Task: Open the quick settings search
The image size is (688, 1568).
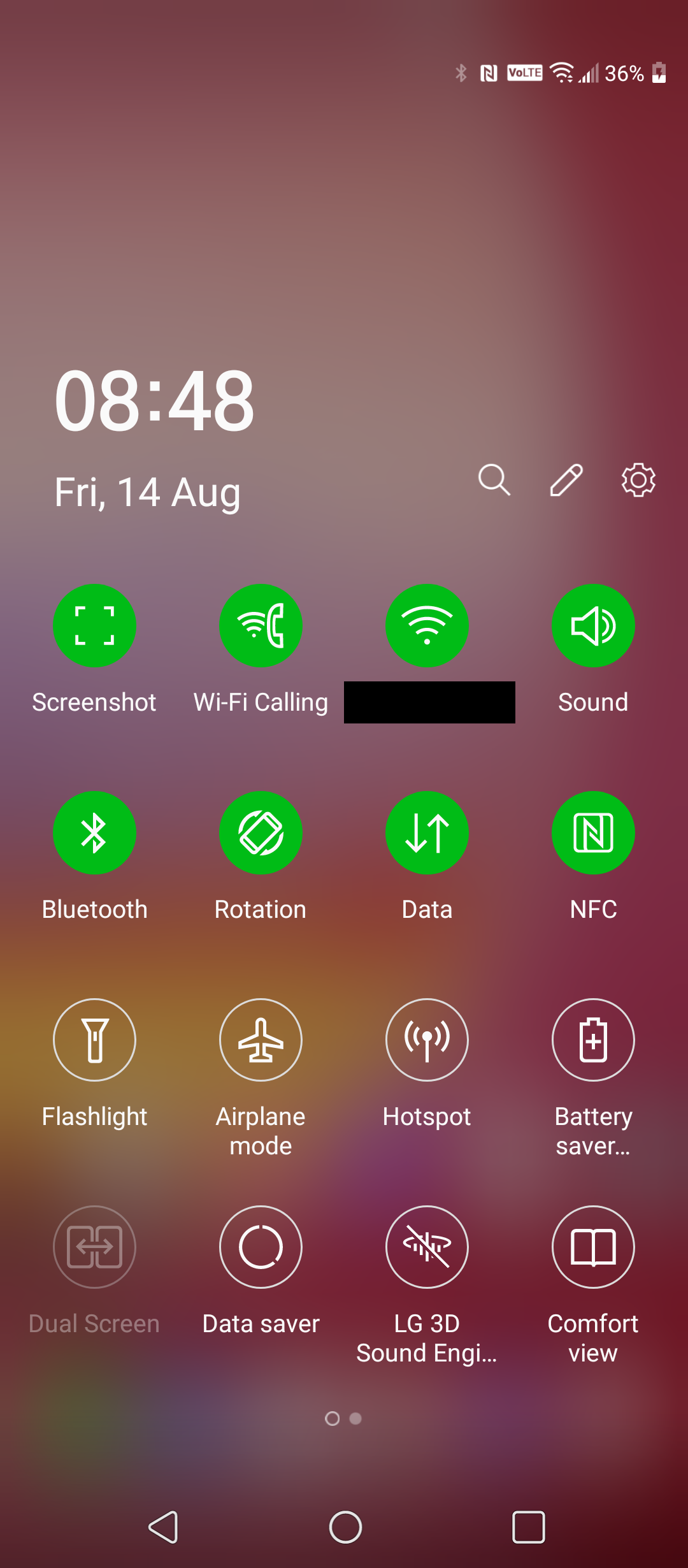Action: (494, 479)
